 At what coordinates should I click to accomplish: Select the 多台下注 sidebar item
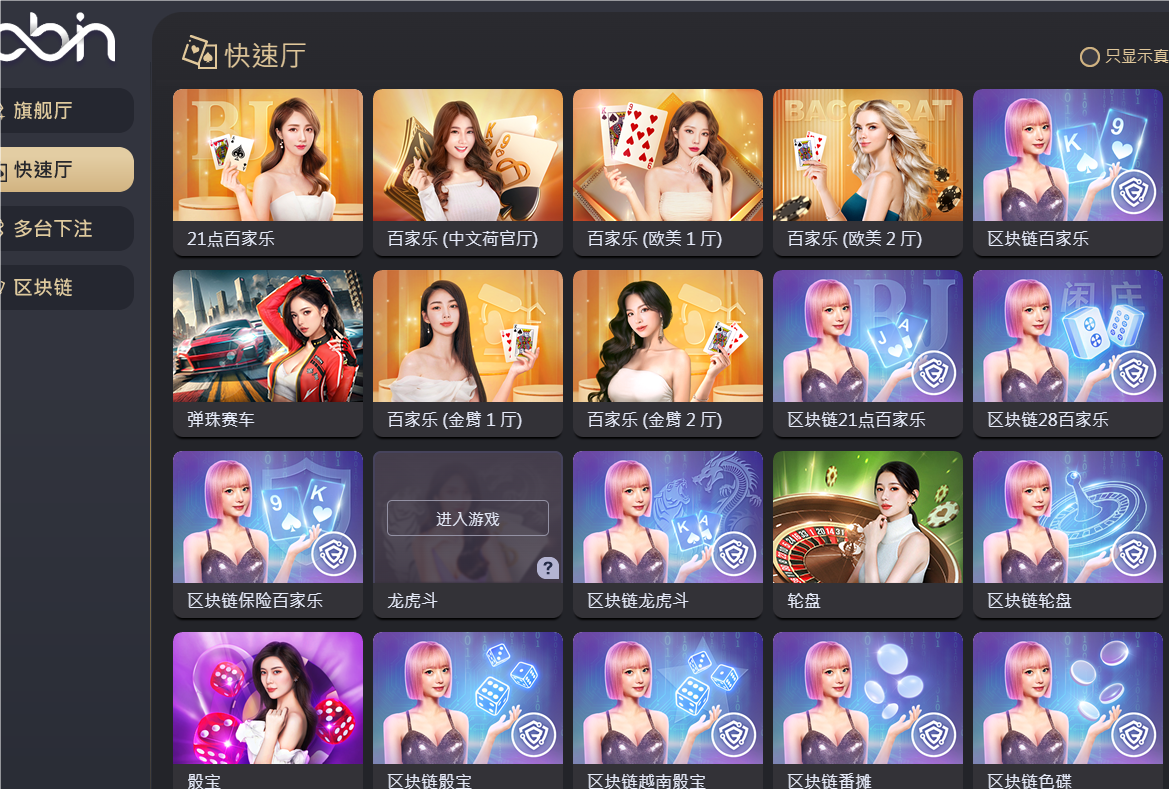(x=60, y=228)
